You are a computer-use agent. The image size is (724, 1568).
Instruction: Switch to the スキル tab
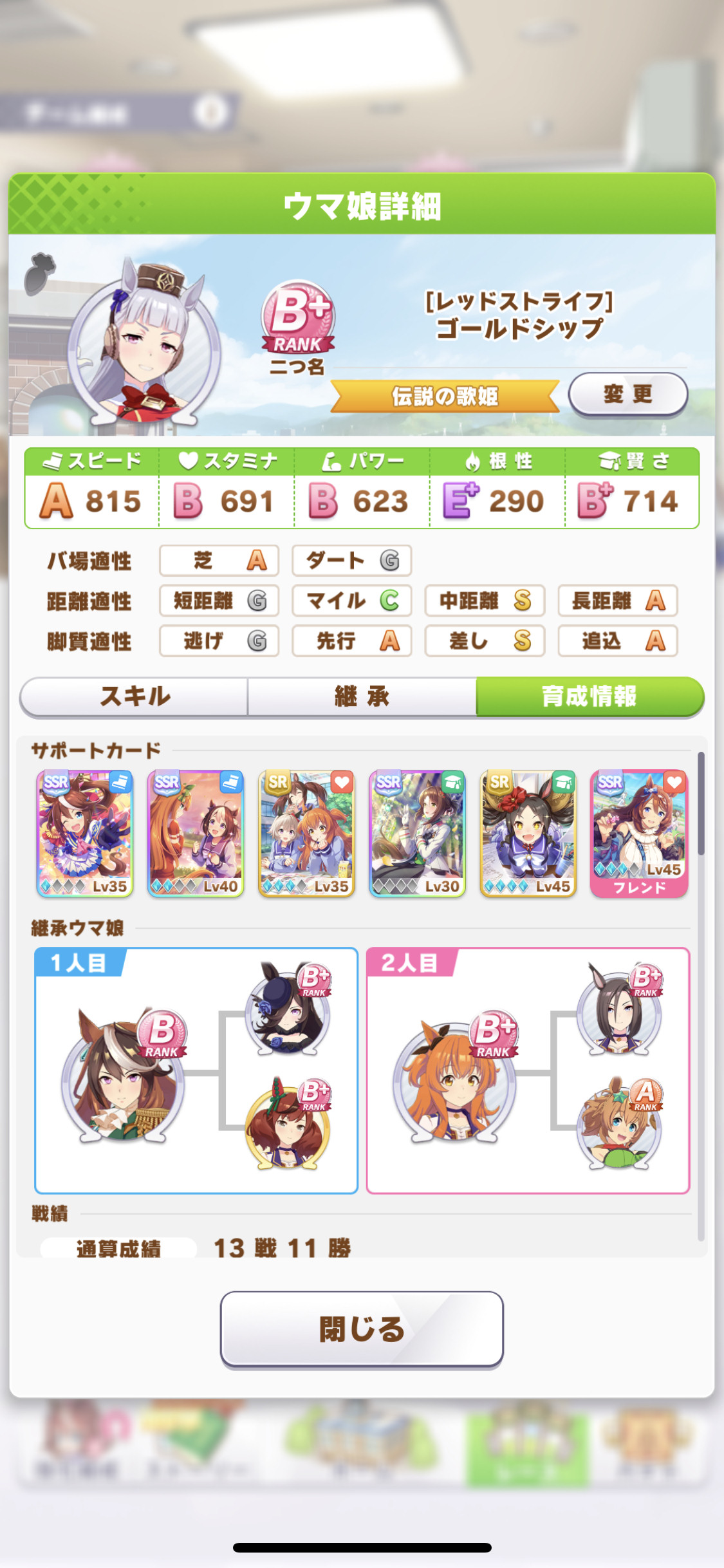[135, 696]
